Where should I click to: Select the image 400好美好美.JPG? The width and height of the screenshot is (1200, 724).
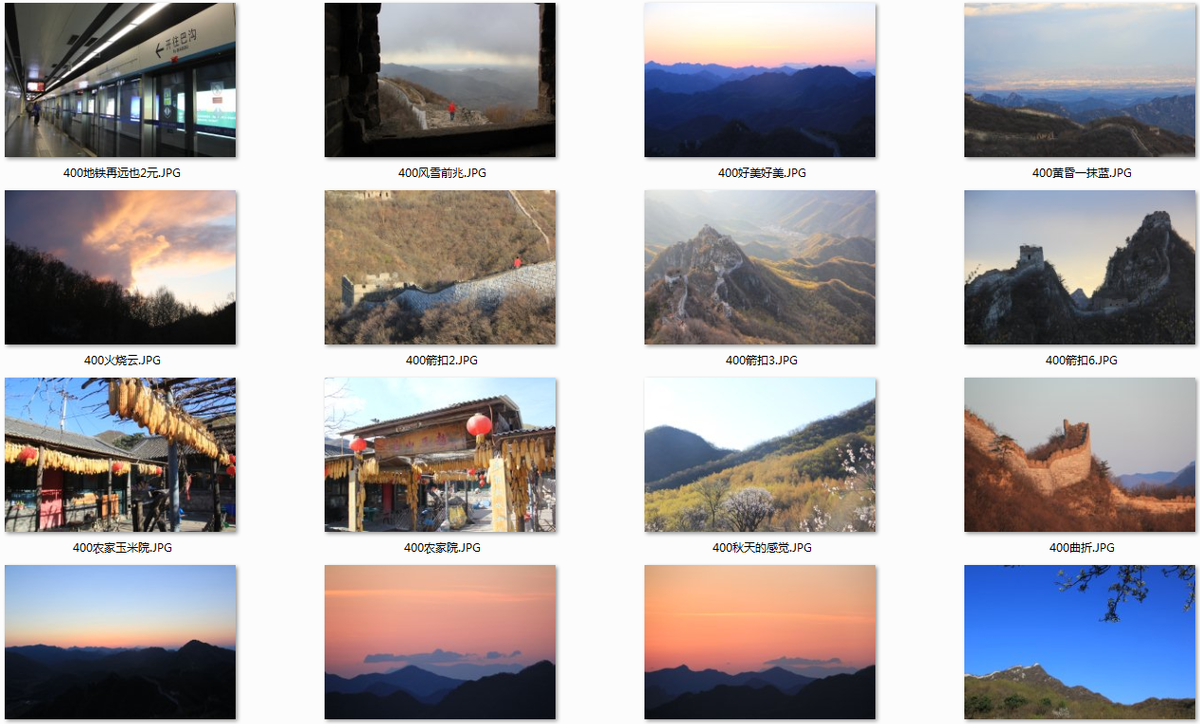760,80
